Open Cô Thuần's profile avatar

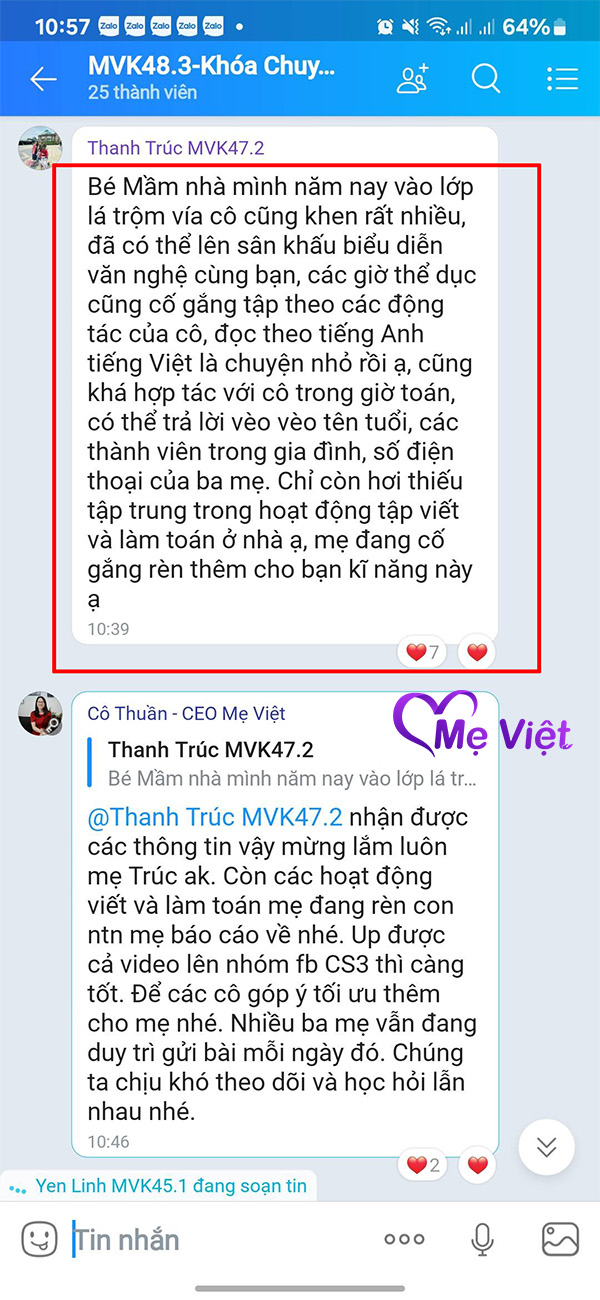[x=40, y=713]
